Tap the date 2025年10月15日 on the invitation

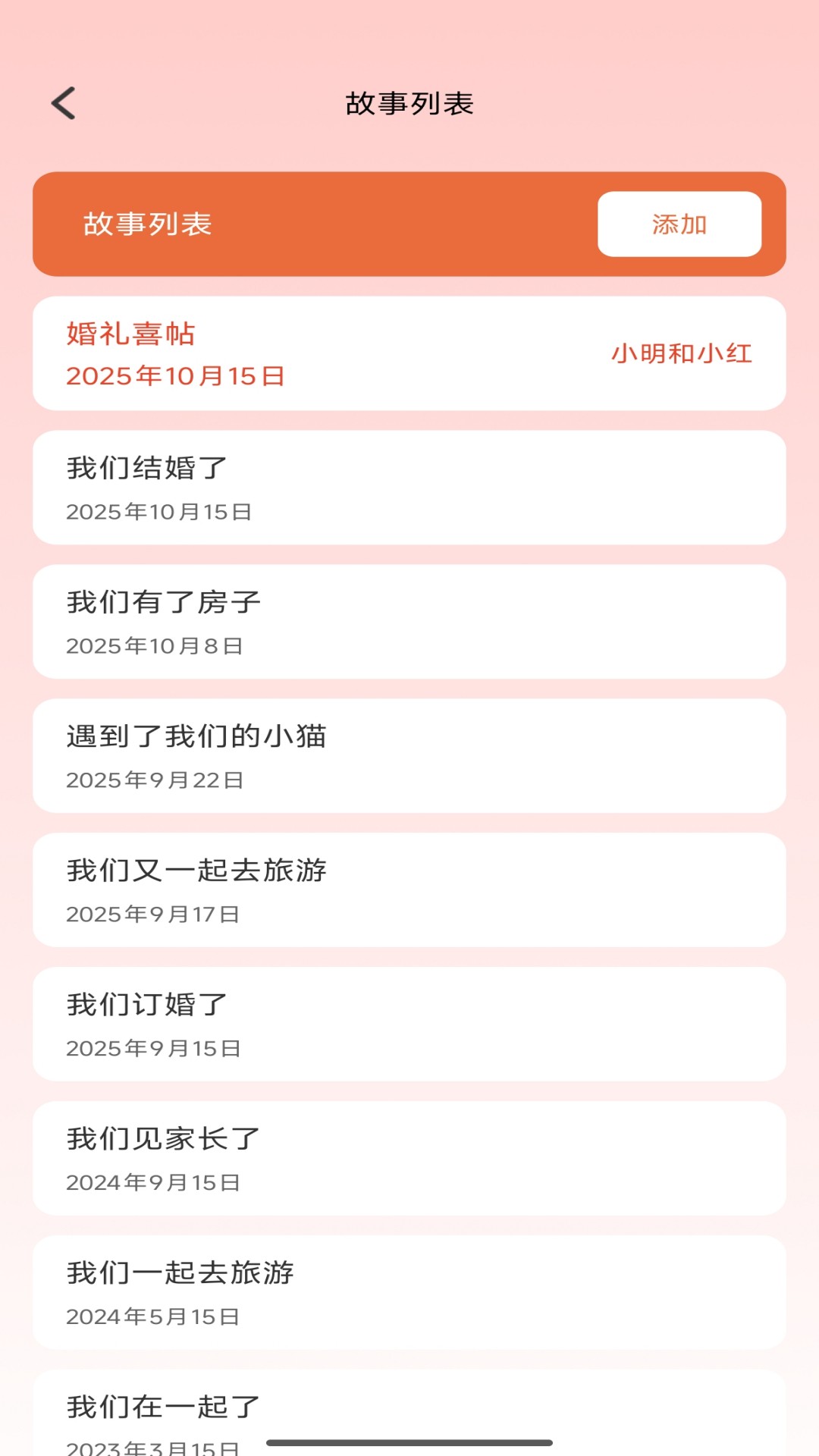click(x=176, y=375)
